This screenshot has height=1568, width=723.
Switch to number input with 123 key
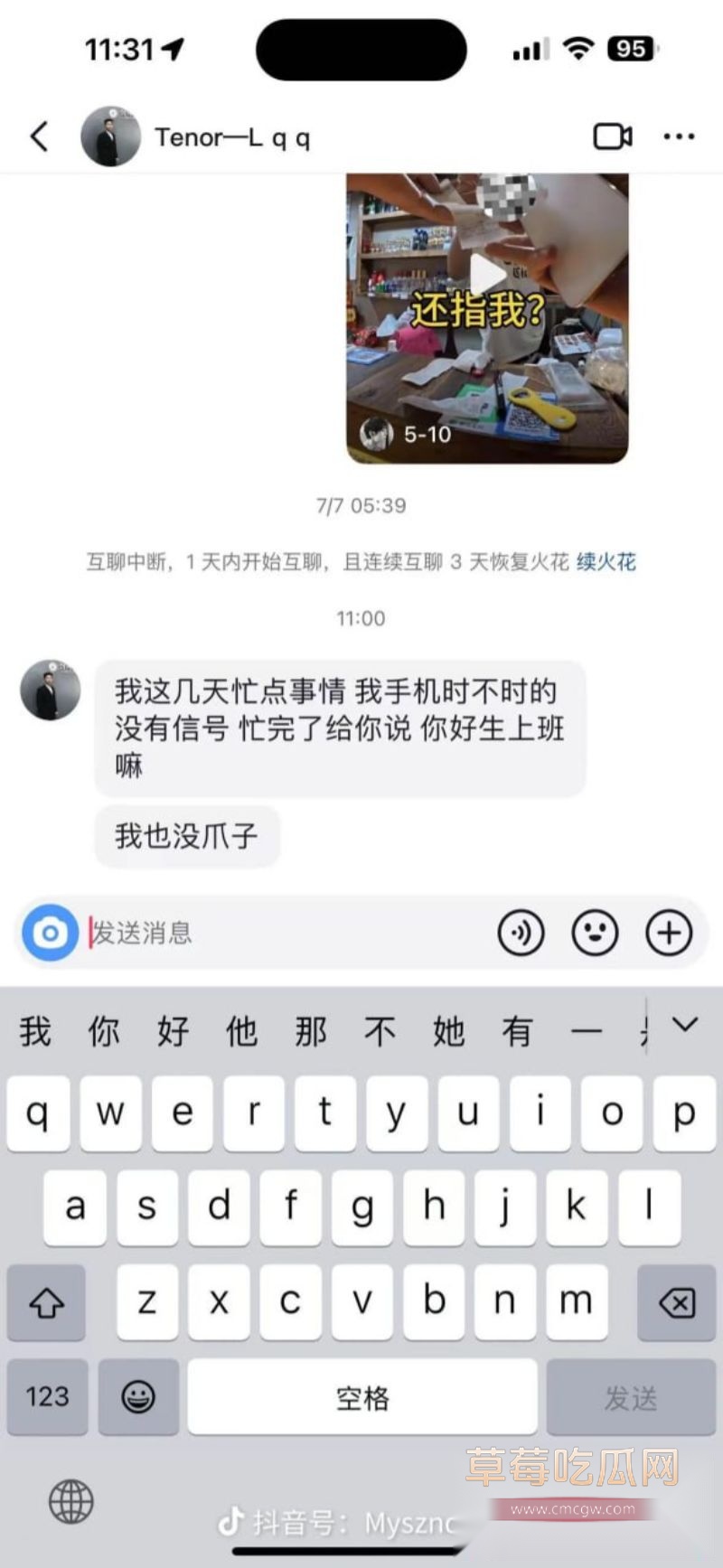coord(46,1396)
